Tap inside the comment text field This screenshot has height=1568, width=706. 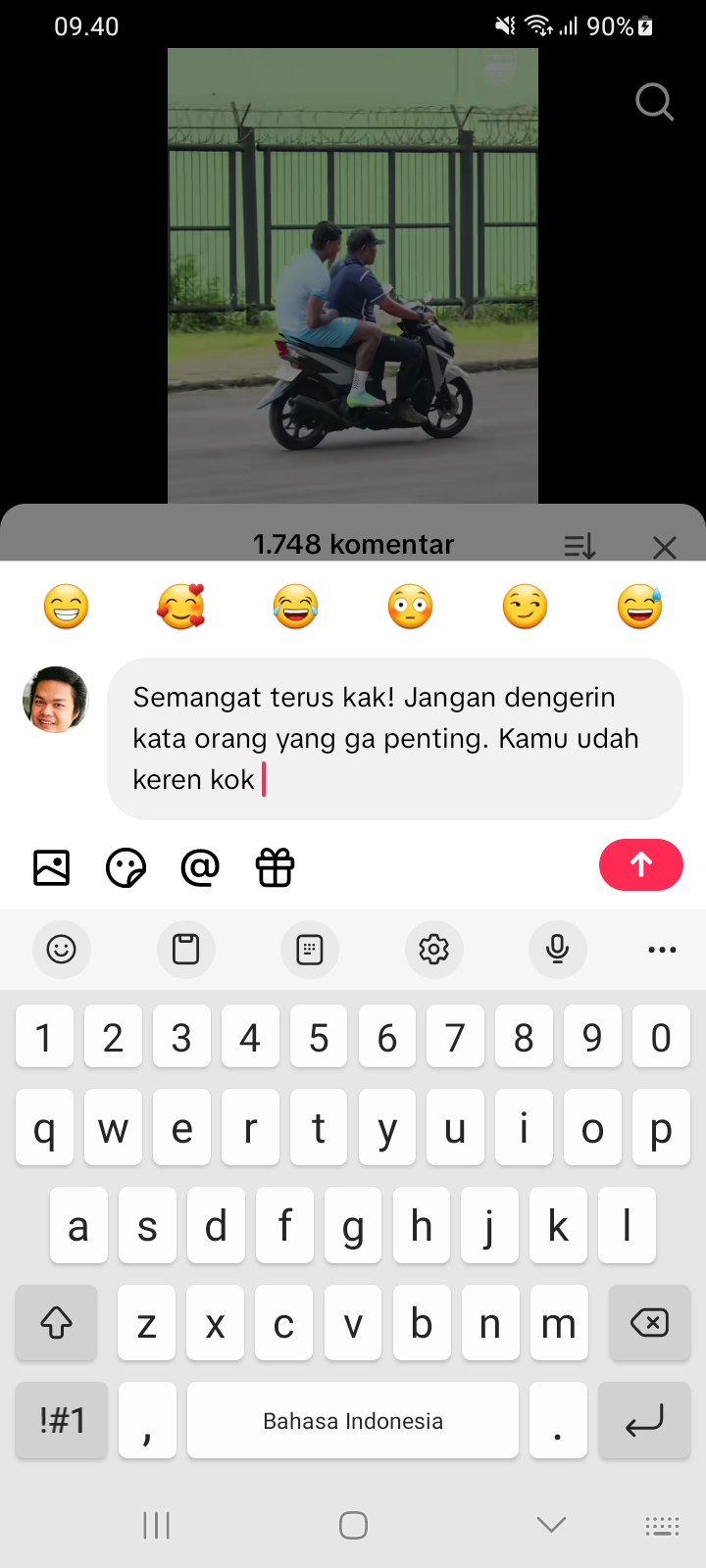pos(394,738)
